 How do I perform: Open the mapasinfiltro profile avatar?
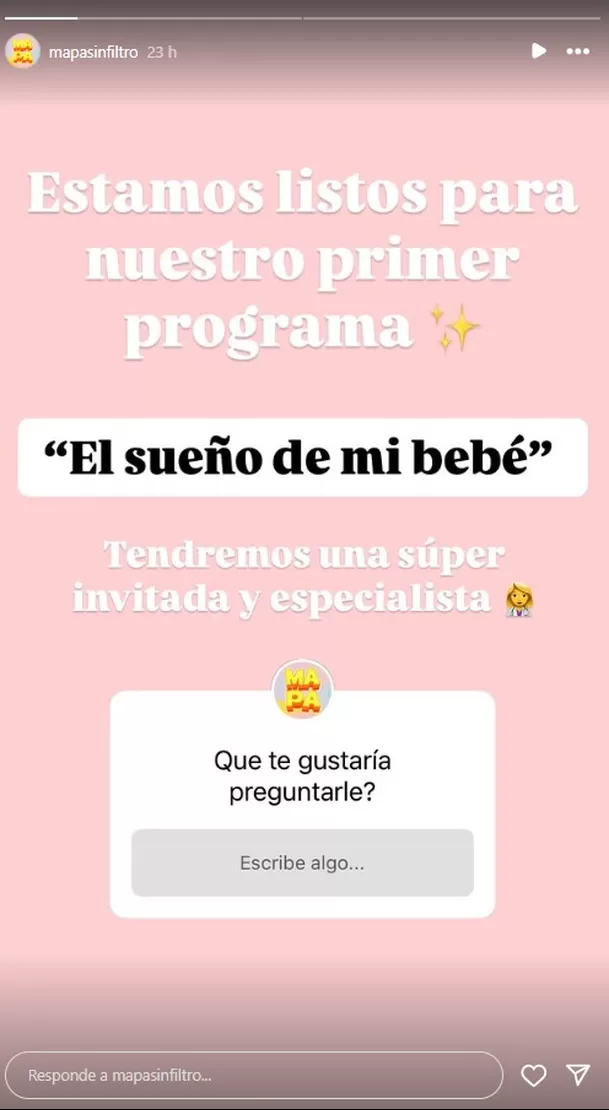[23, 51]
